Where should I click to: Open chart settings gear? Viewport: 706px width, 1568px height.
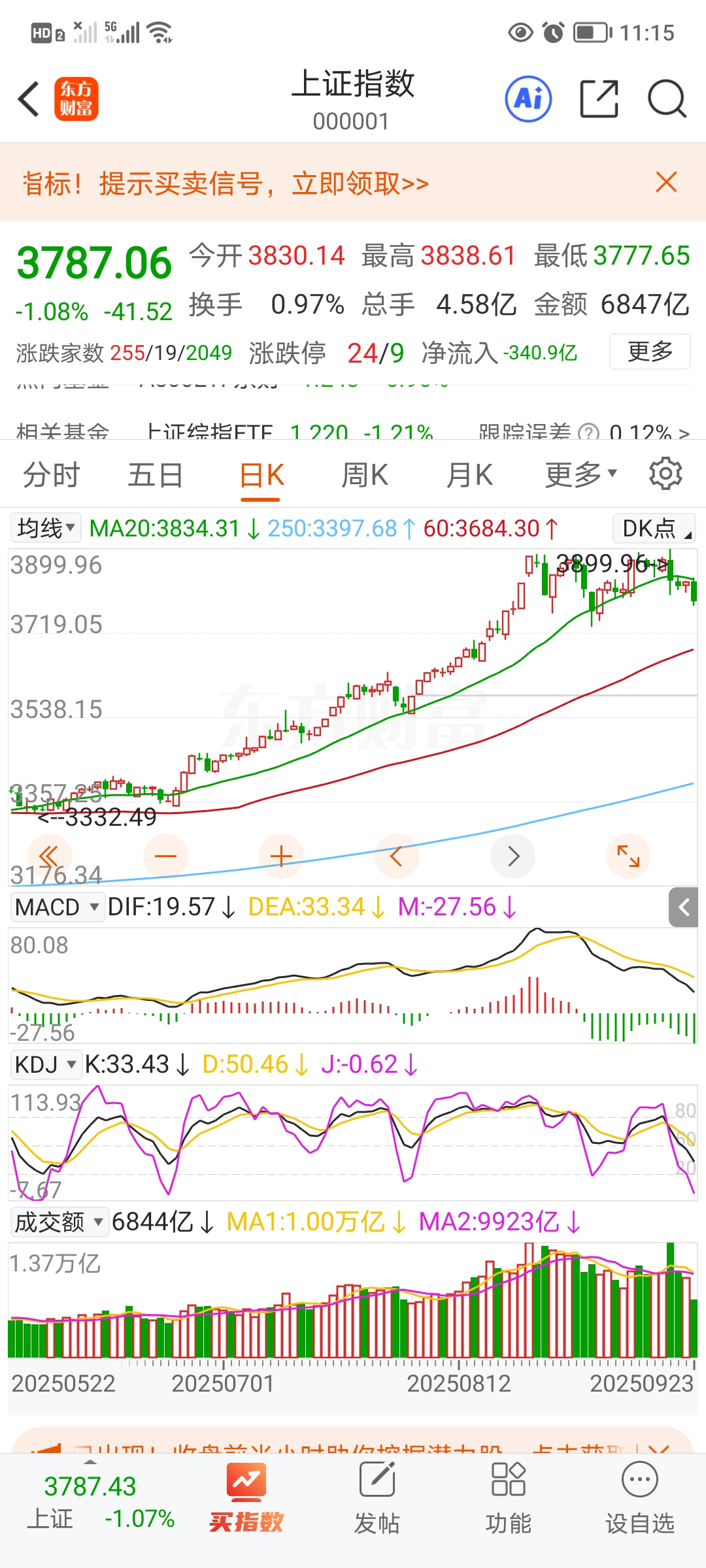pos(665,474)
